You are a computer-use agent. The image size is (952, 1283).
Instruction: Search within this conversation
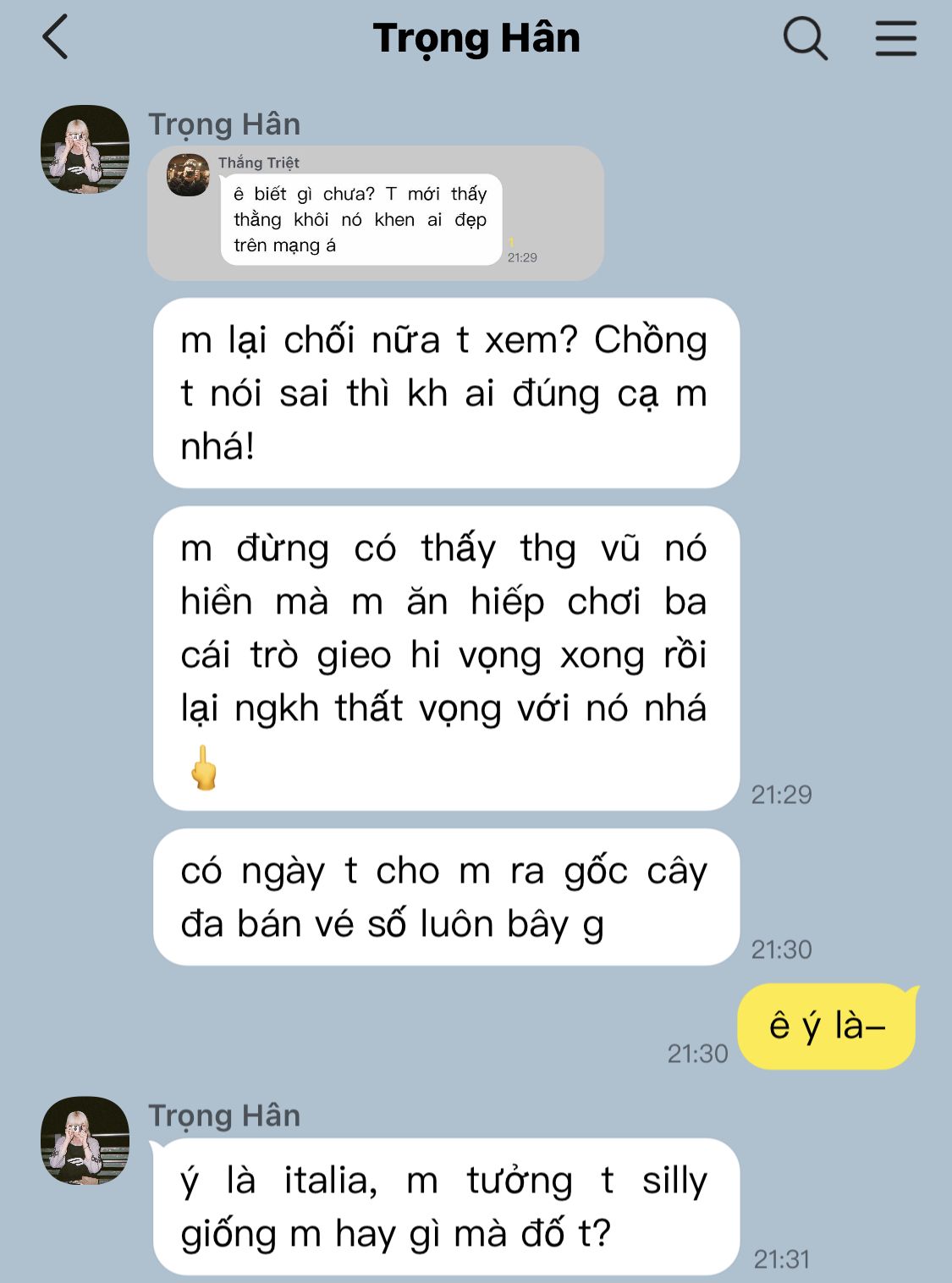coord(804,39)
